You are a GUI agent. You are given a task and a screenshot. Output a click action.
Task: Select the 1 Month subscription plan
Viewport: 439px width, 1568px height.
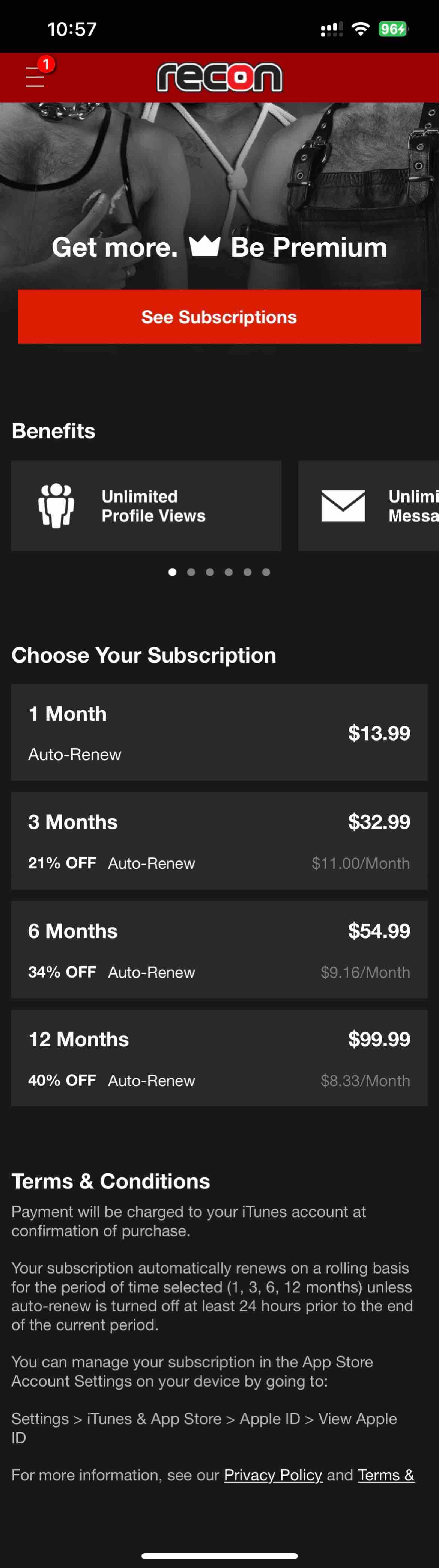click(219, 732)
